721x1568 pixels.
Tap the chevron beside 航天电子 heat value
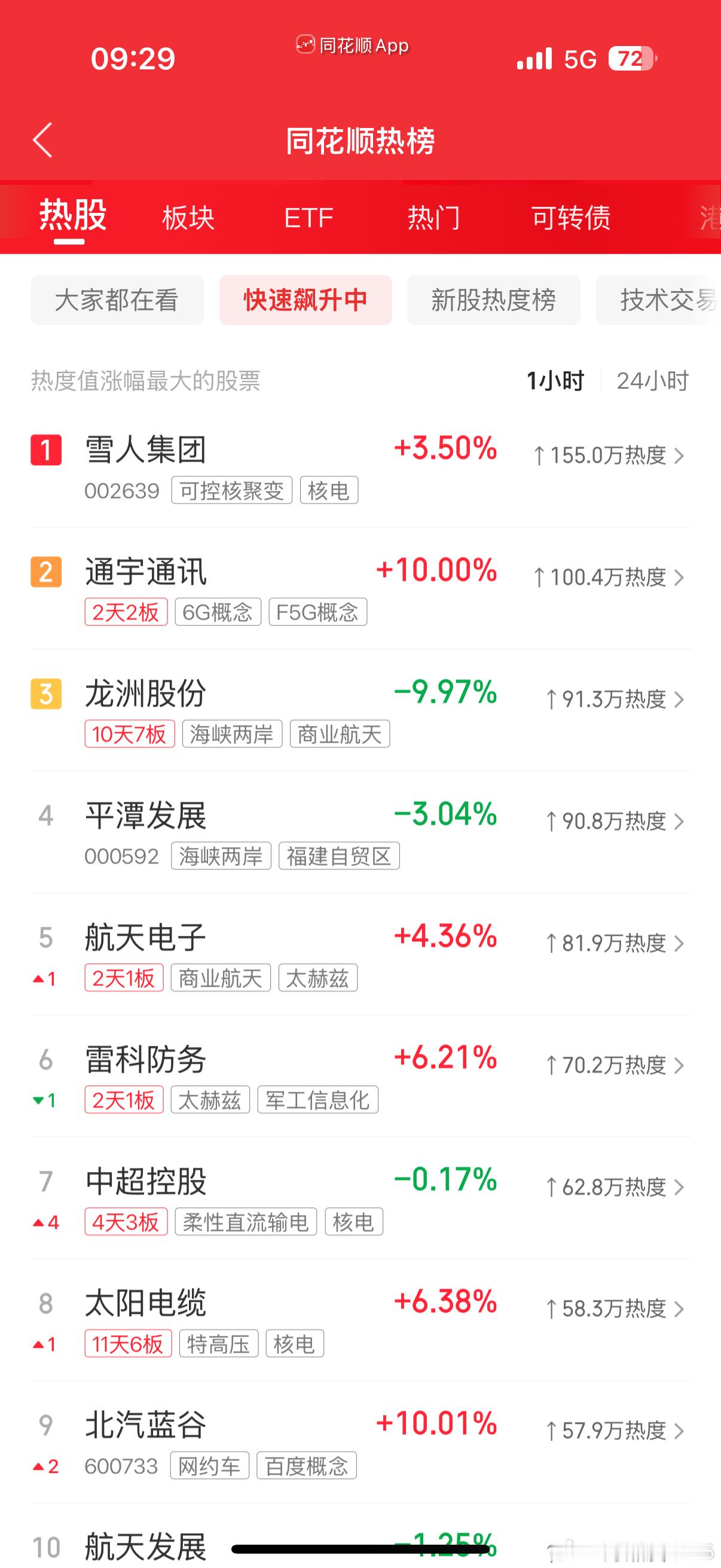(x=680, y=944)
